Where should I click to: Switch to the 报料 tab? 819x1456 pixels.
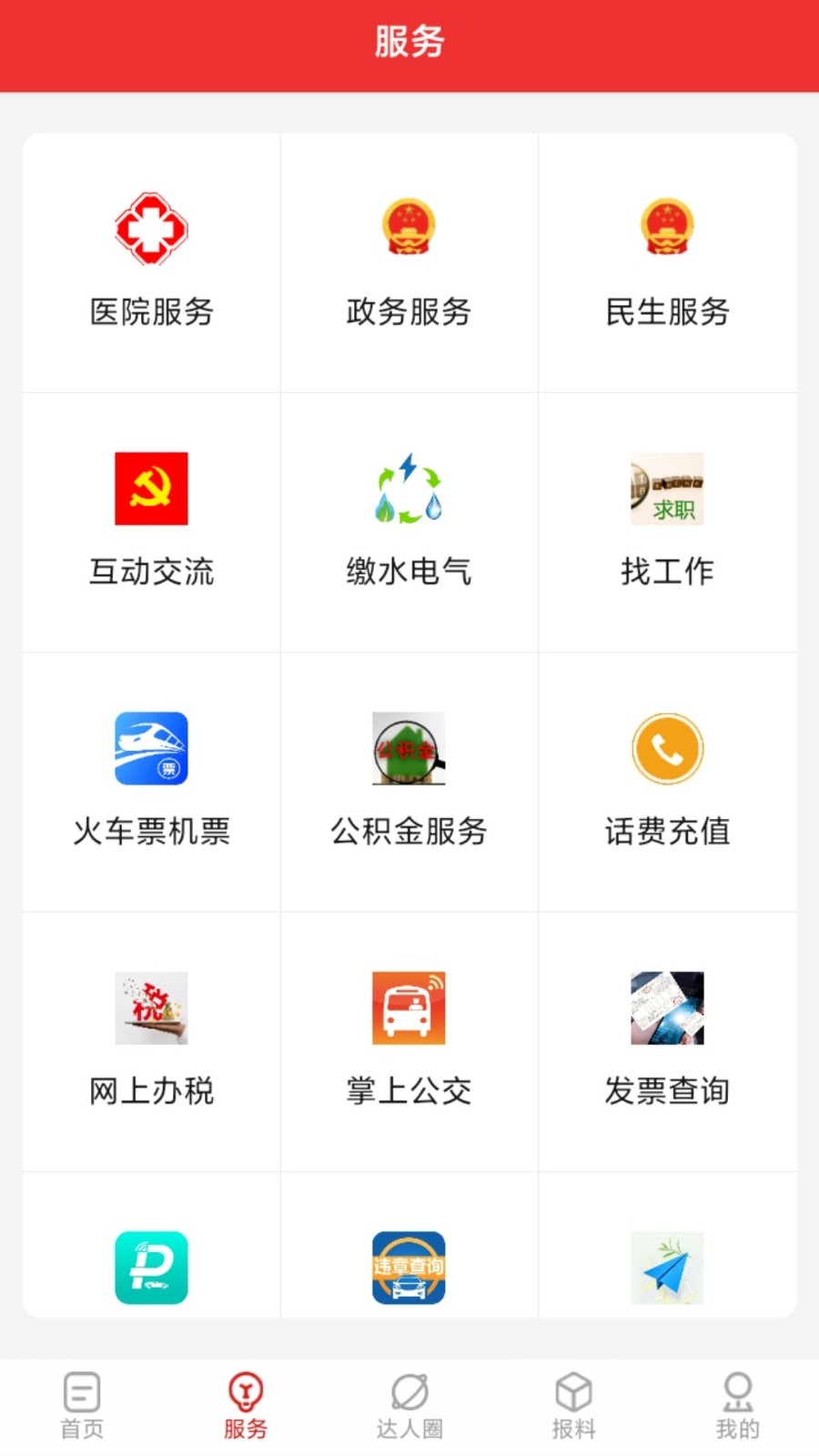click(573, 1406)
